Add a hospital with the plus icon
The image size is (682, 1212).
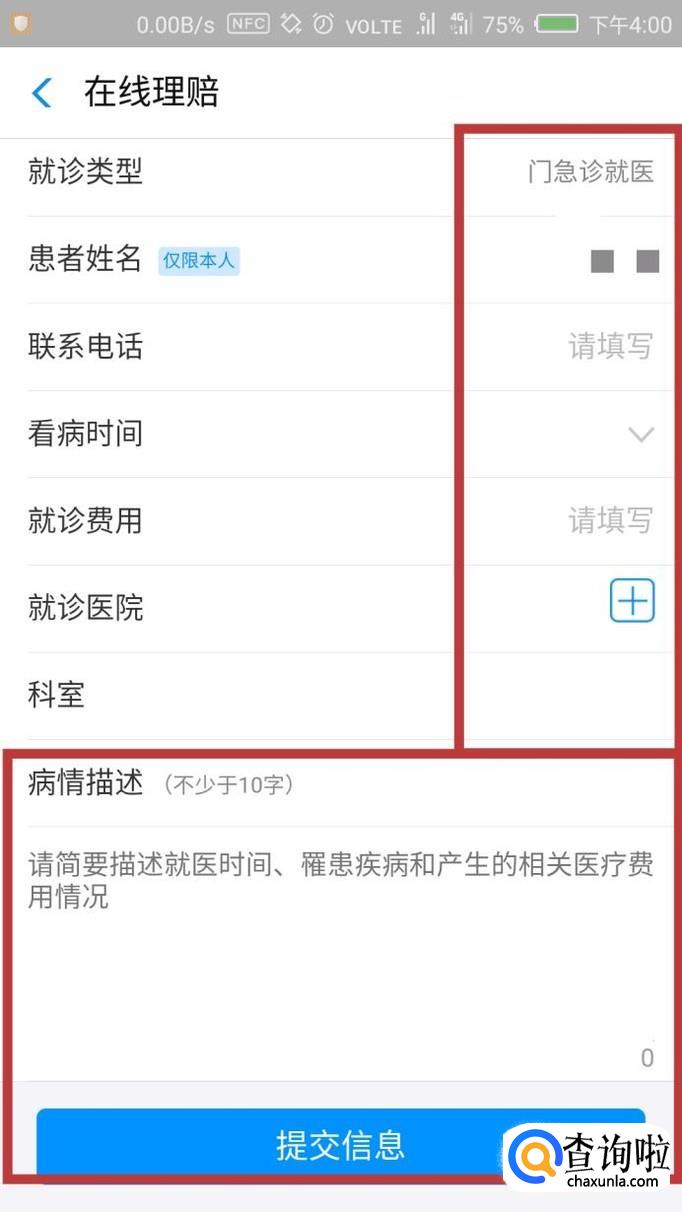point(632,601)
